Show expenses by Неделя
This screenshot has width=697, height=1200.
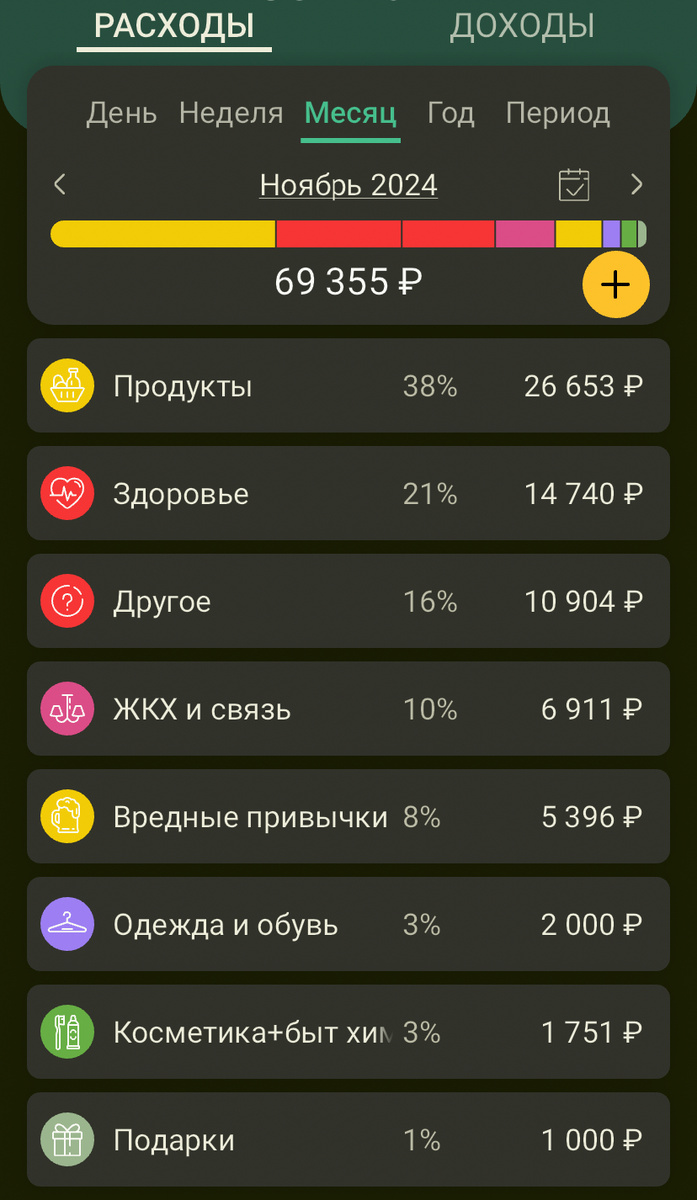coord(231,113)
